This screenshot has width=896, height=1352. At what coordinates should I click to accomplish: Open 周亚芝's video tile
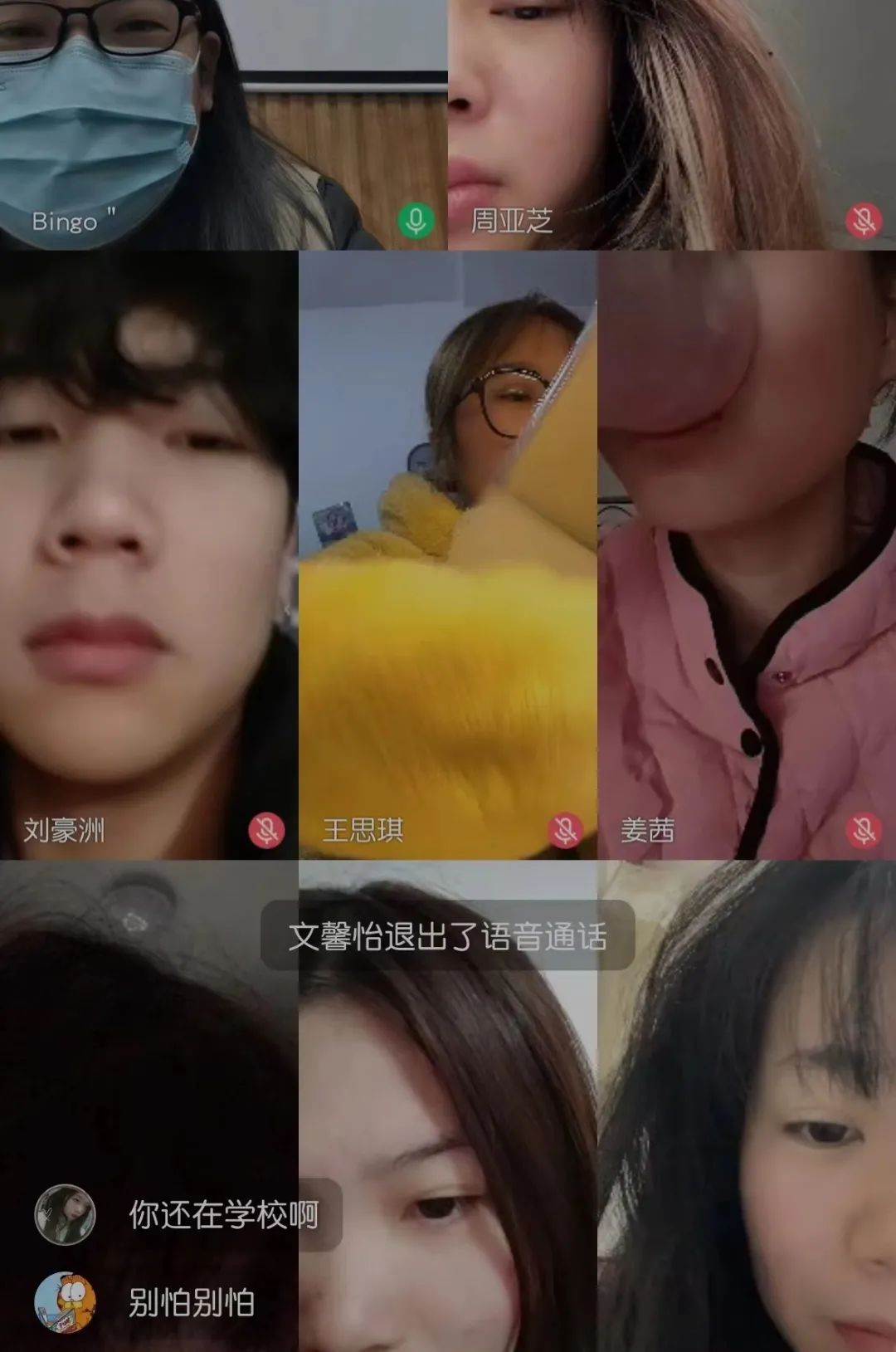pyautogui.click(x=670, y=124)
